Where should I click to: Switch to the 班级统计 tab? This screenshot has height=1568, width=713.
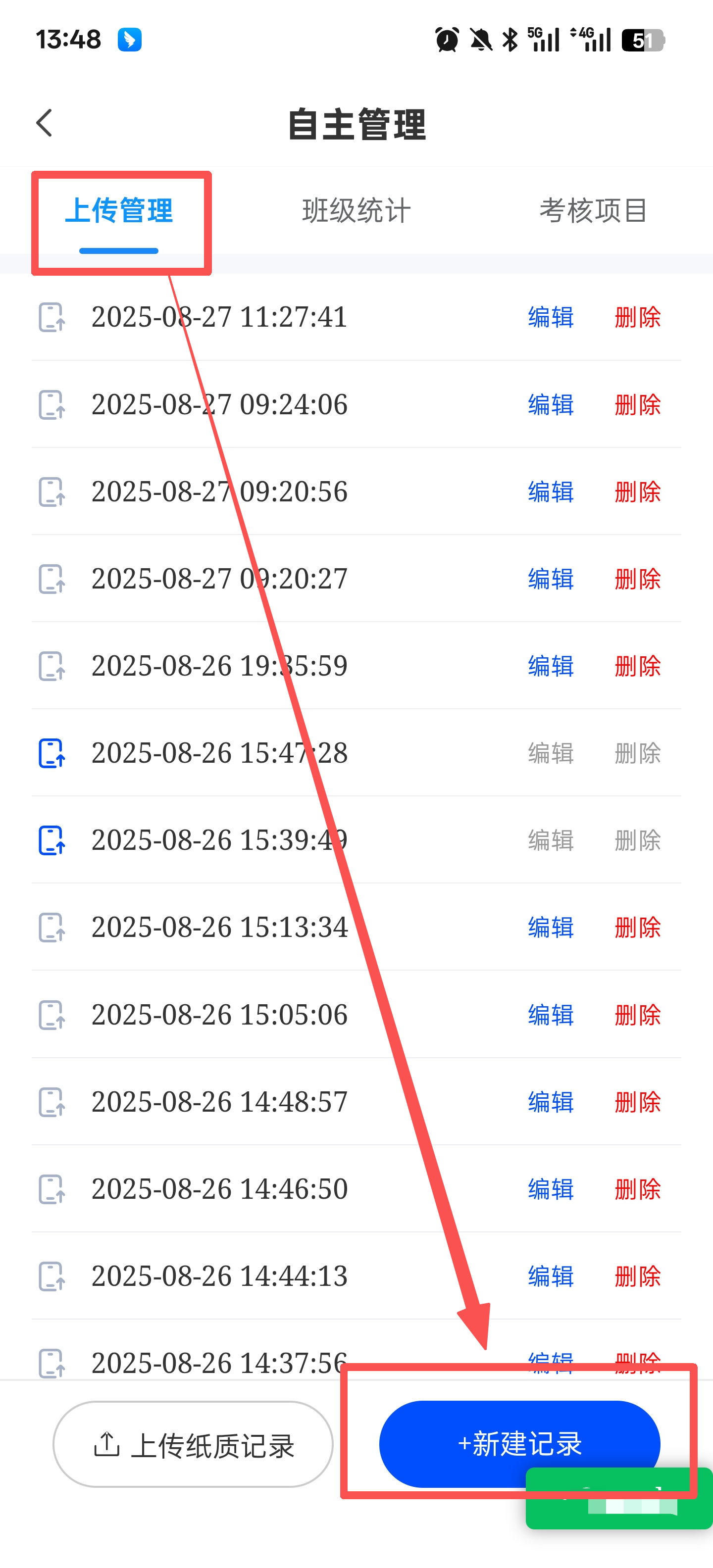[356, 211]
